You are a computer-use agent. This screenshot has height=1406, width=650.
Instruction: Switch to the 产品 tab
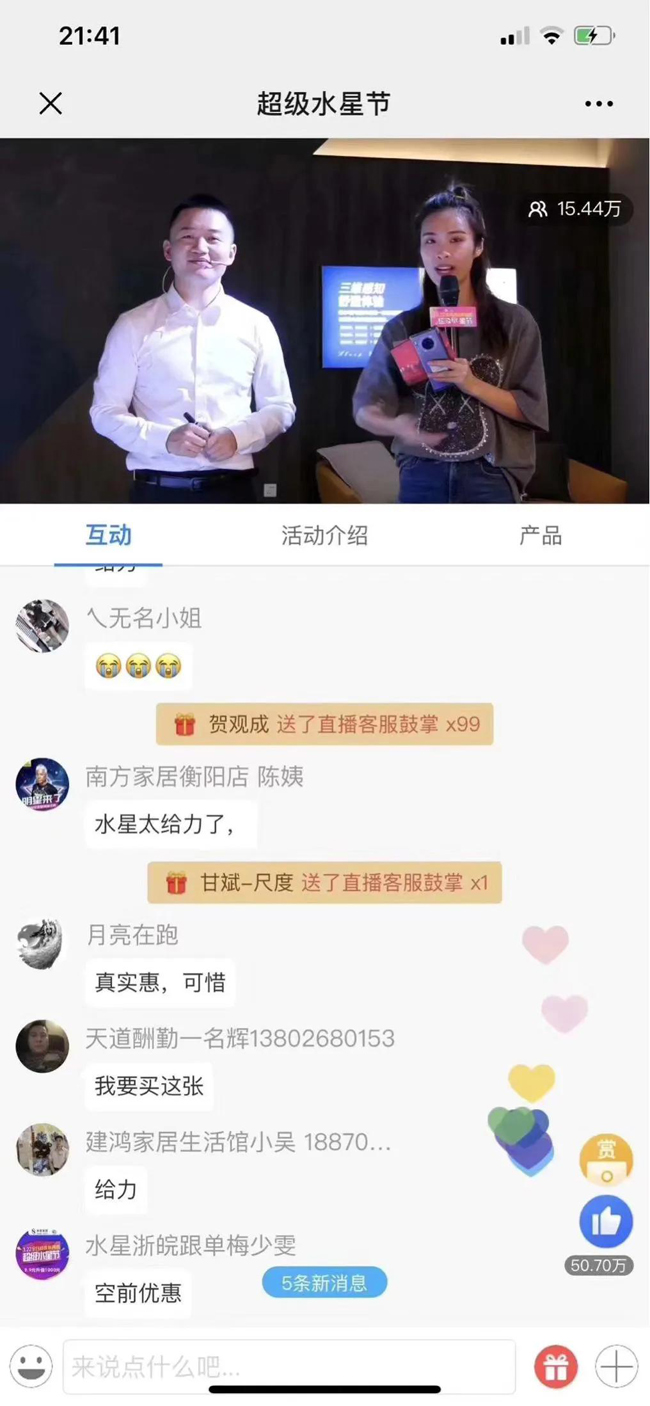540,535
